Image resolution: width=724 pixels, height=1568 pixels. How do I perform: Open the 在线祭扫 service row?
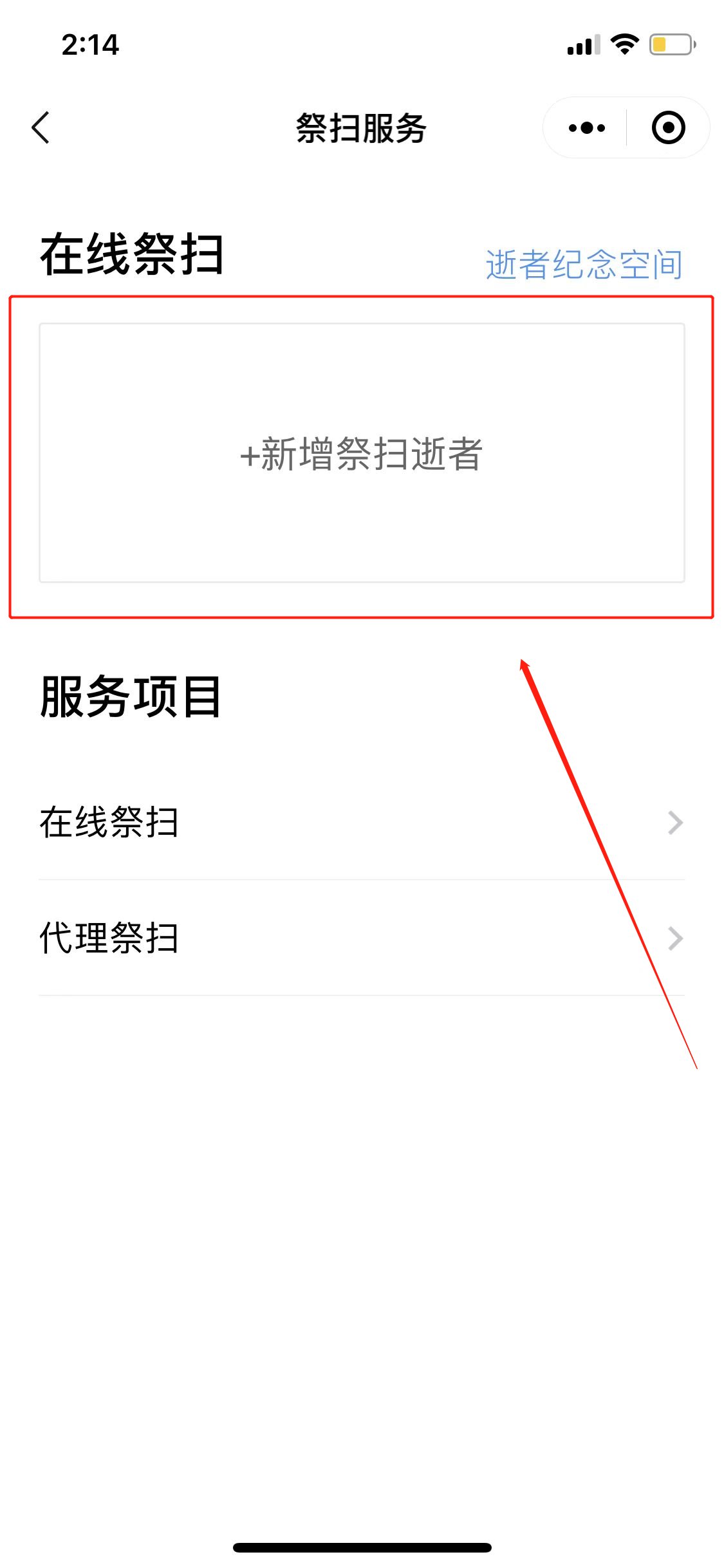click(x=362, y=823)
